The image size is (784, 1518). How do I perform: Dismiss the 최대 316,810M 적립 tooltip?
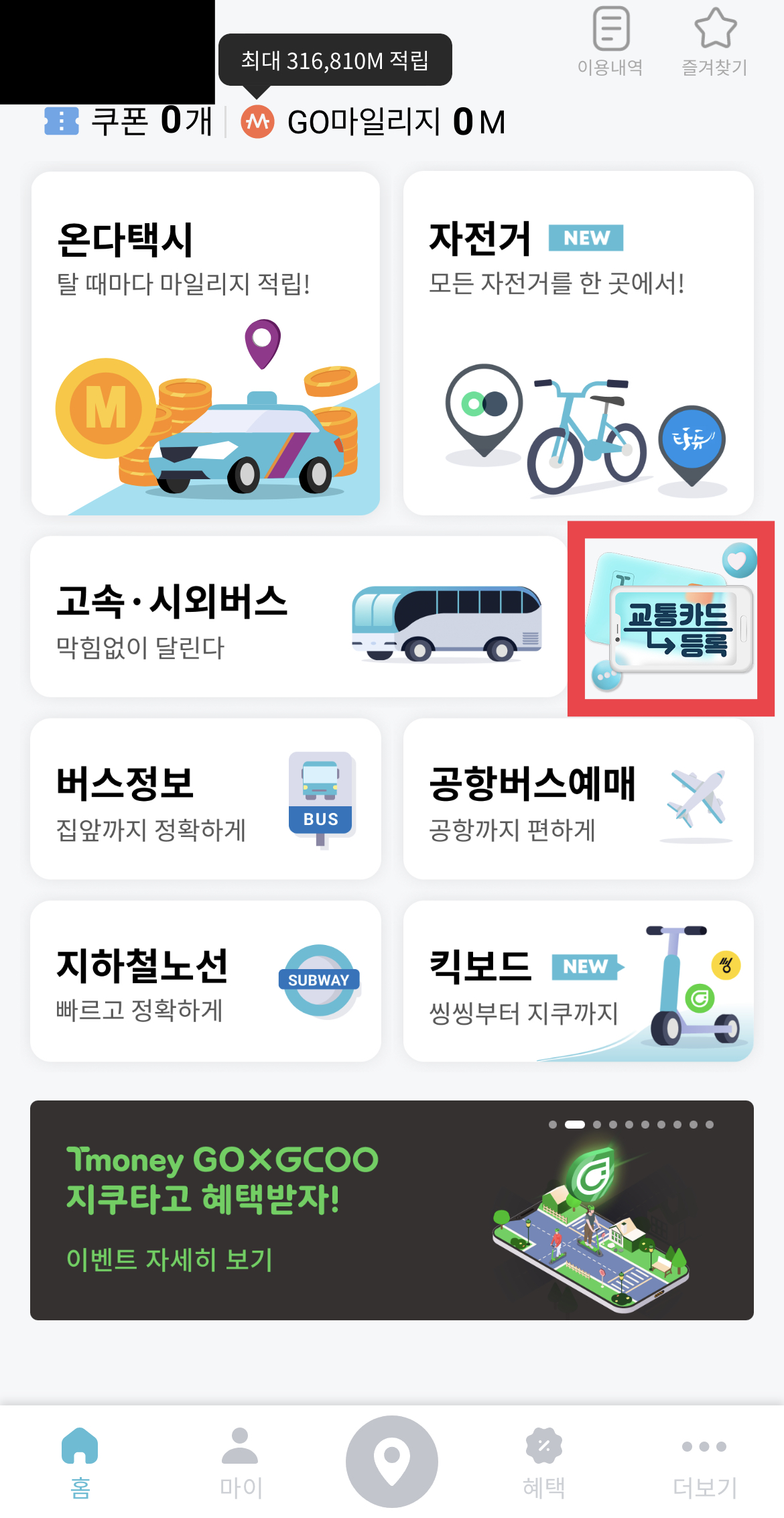point(335,59)
